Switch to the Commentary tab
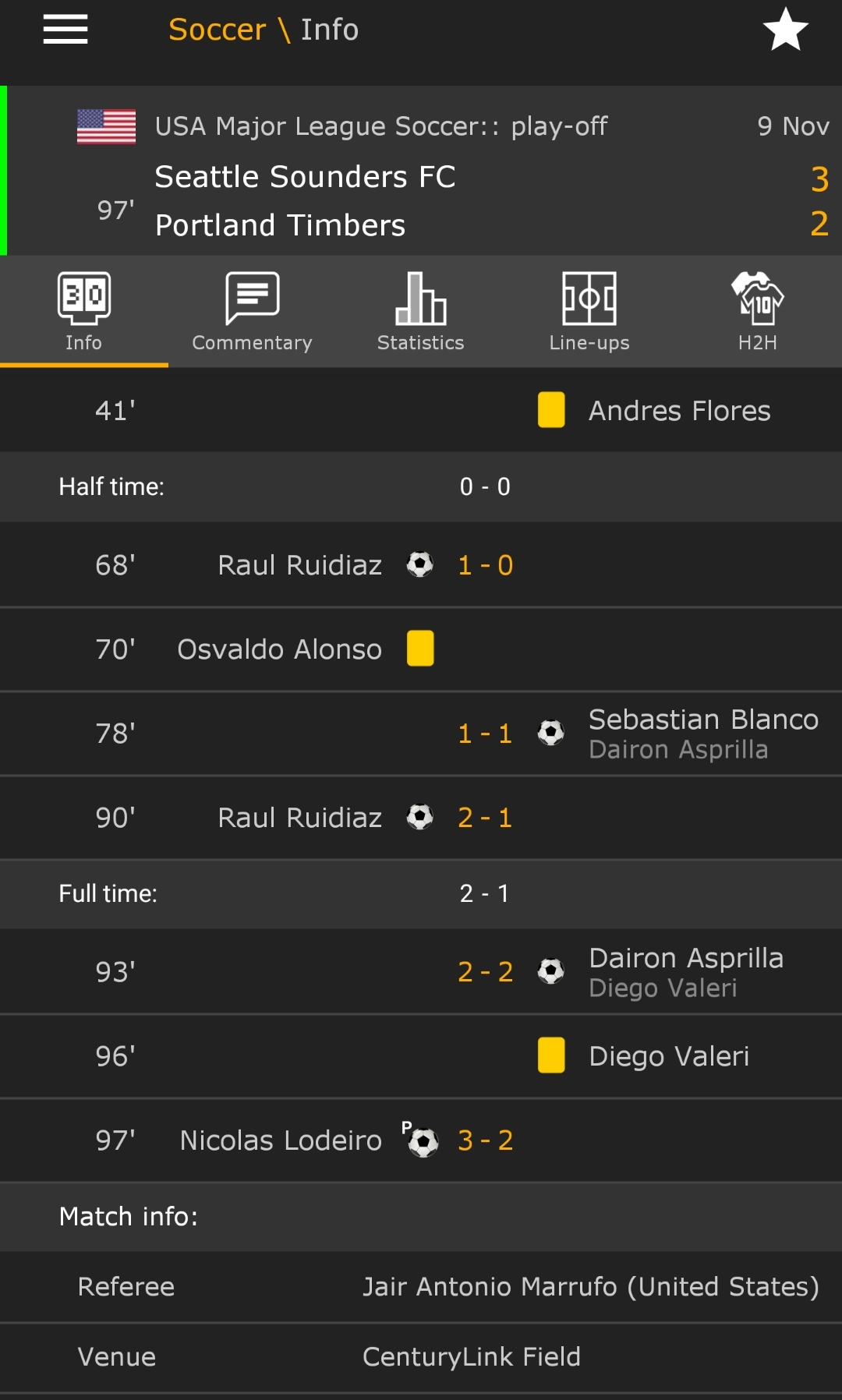Screen dimensions: 842x1400 253,312
